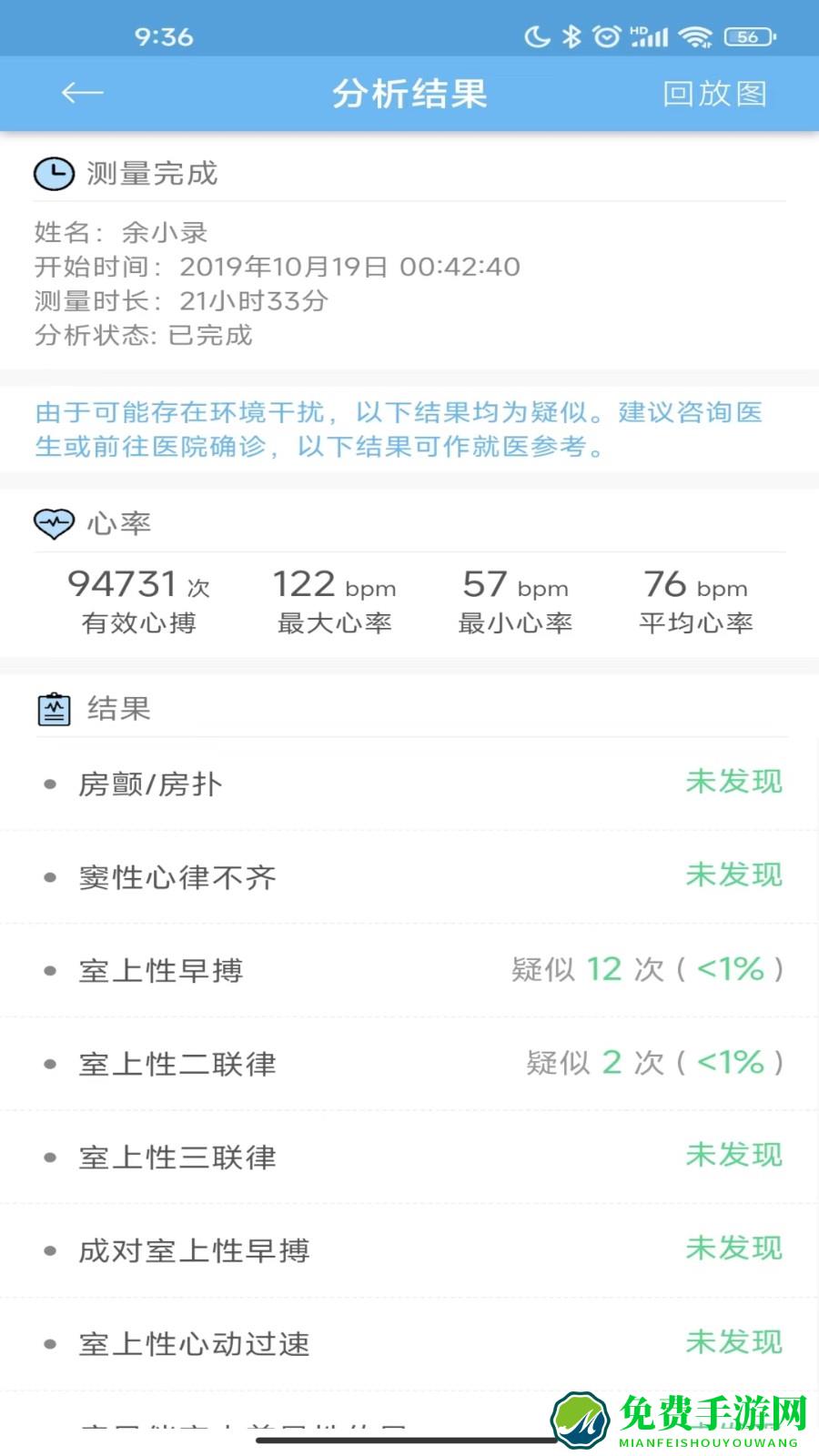Open the 回放图 playback view

pyautogui.click(x=715, y=93)
